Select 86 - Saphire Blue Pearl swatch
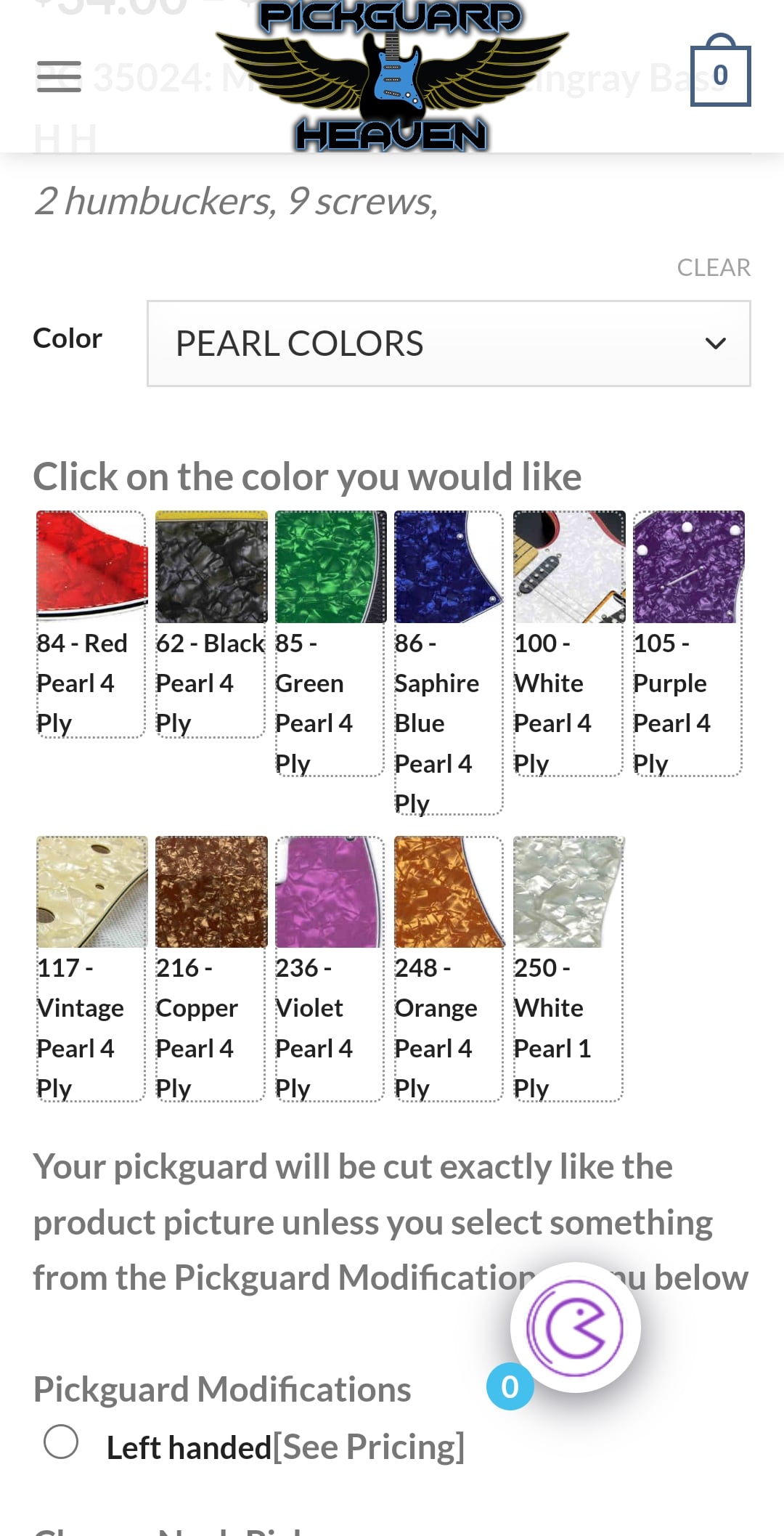Viewport: 784px width, 1536px height. pyautogui.click(x=449, y=662)
